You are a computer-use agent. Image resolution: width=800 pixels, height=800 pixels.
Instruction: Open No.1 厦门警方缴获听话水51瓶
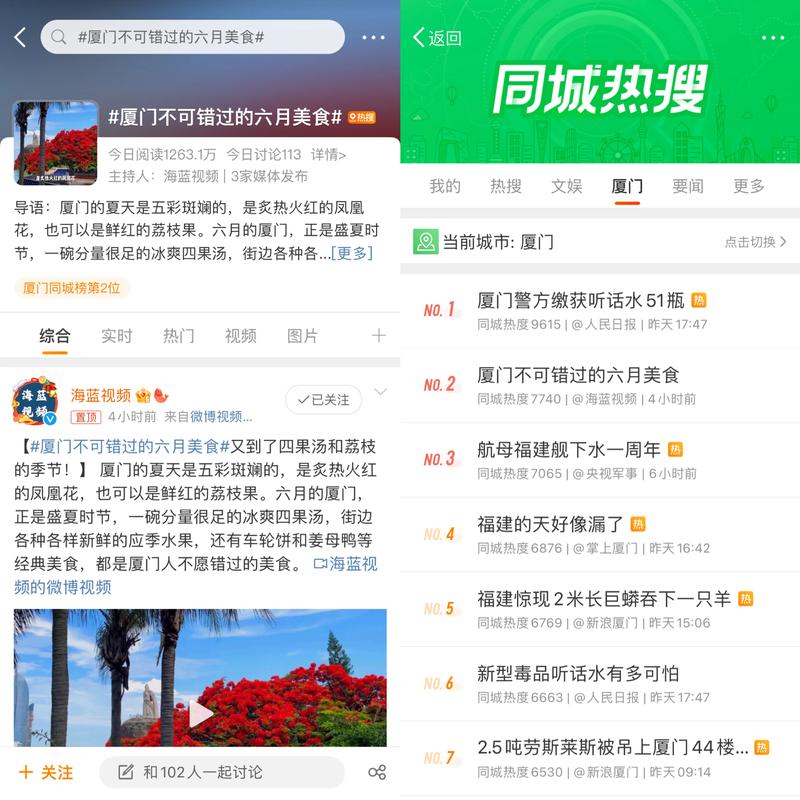tap(581, 300)
